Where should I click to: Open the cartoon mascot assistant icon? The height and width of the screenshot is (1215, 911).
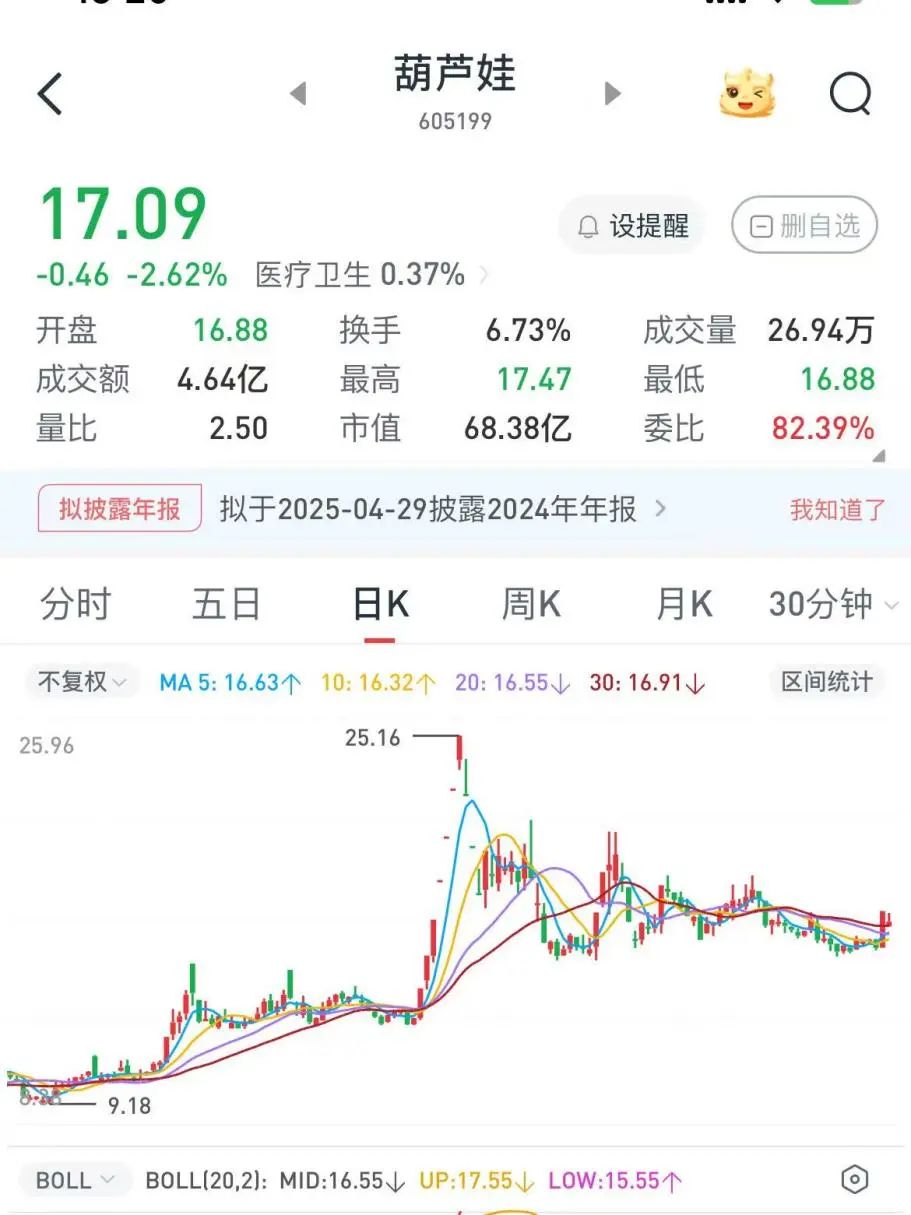tap(748, 95)
